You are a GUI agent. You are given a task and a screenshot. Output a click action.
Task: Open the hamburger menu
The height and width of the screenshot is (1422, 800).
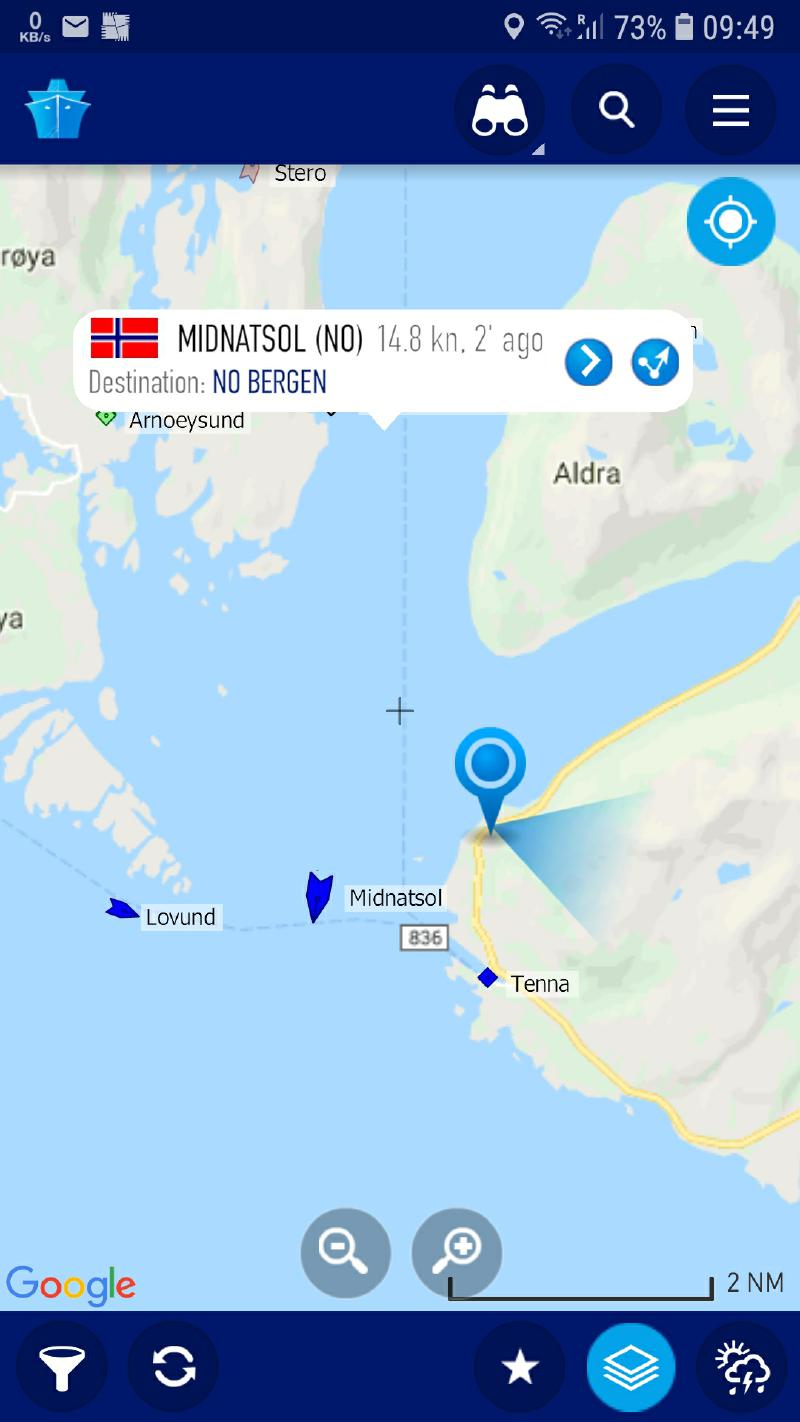[730, 110]
